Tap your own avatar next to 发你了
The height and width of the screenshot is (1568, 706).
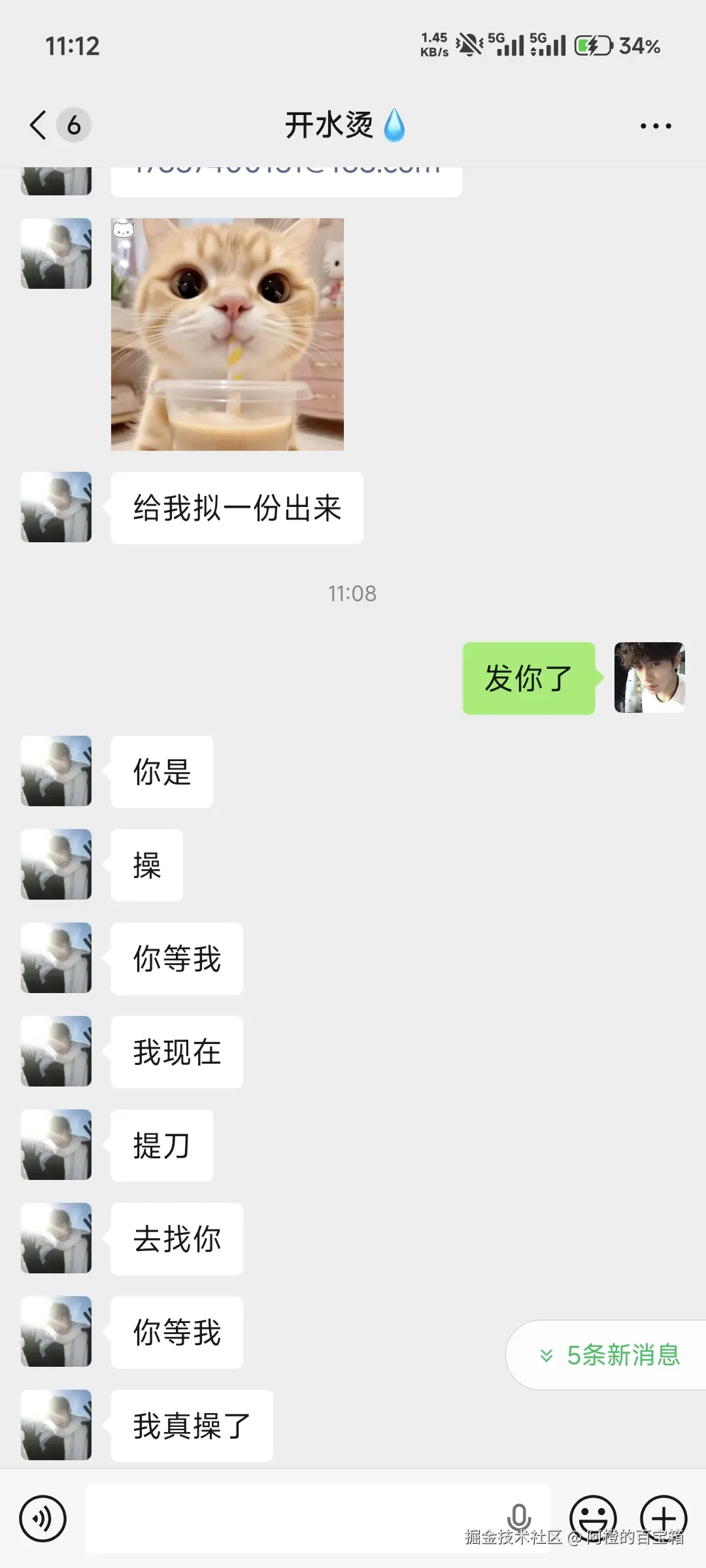649,678
